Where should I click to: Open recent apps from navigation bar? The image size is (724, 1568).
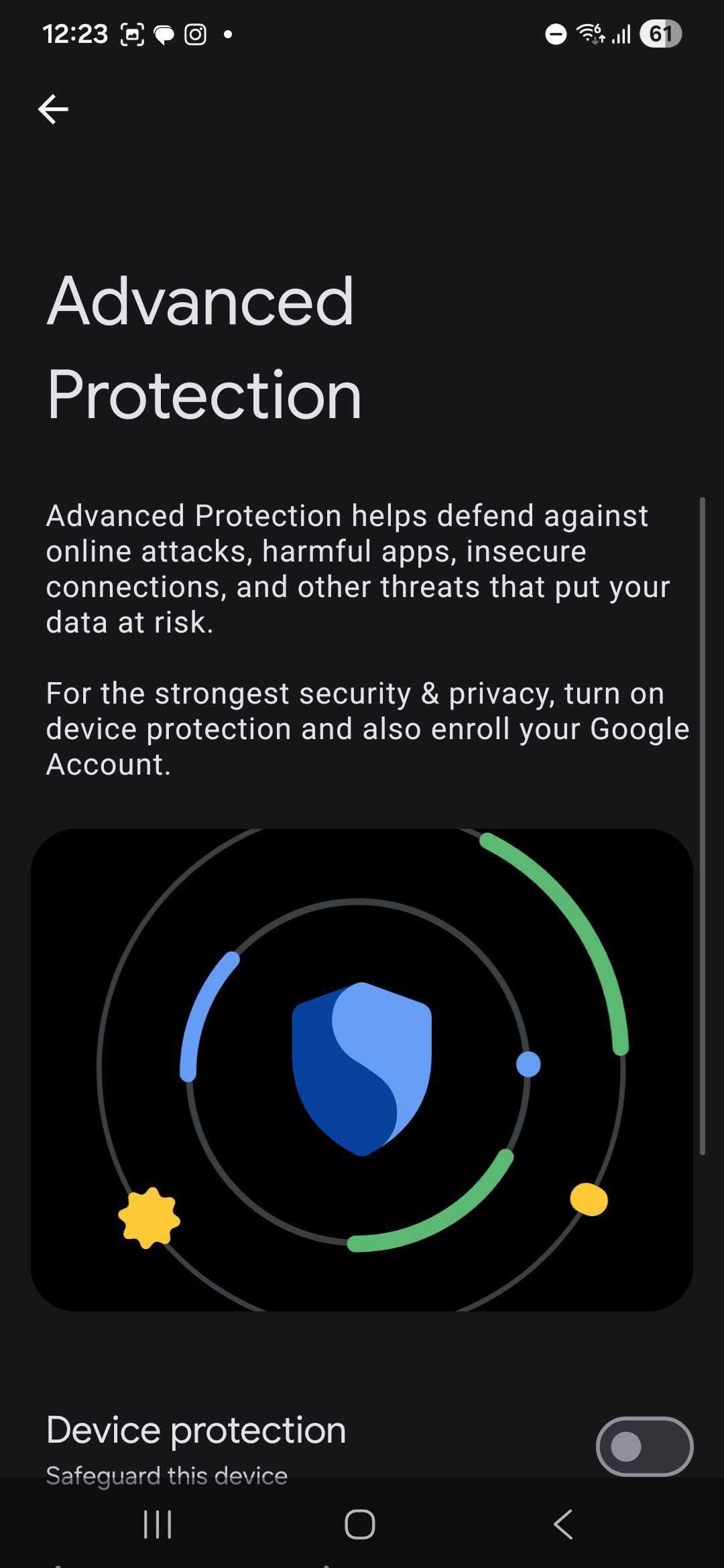(158, 1525)
